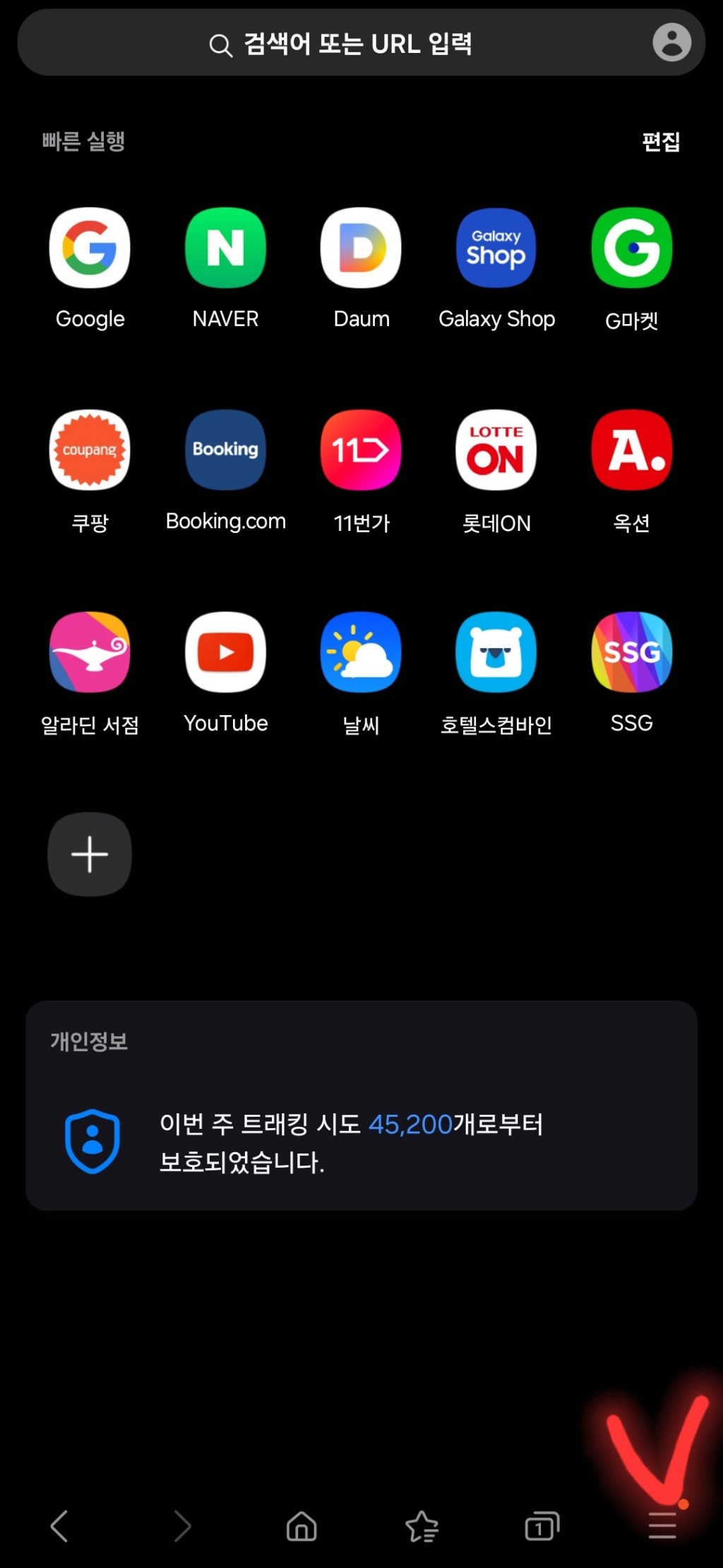Open the Google shortcut
This screenshot has height=1568, width=723.
89,248
